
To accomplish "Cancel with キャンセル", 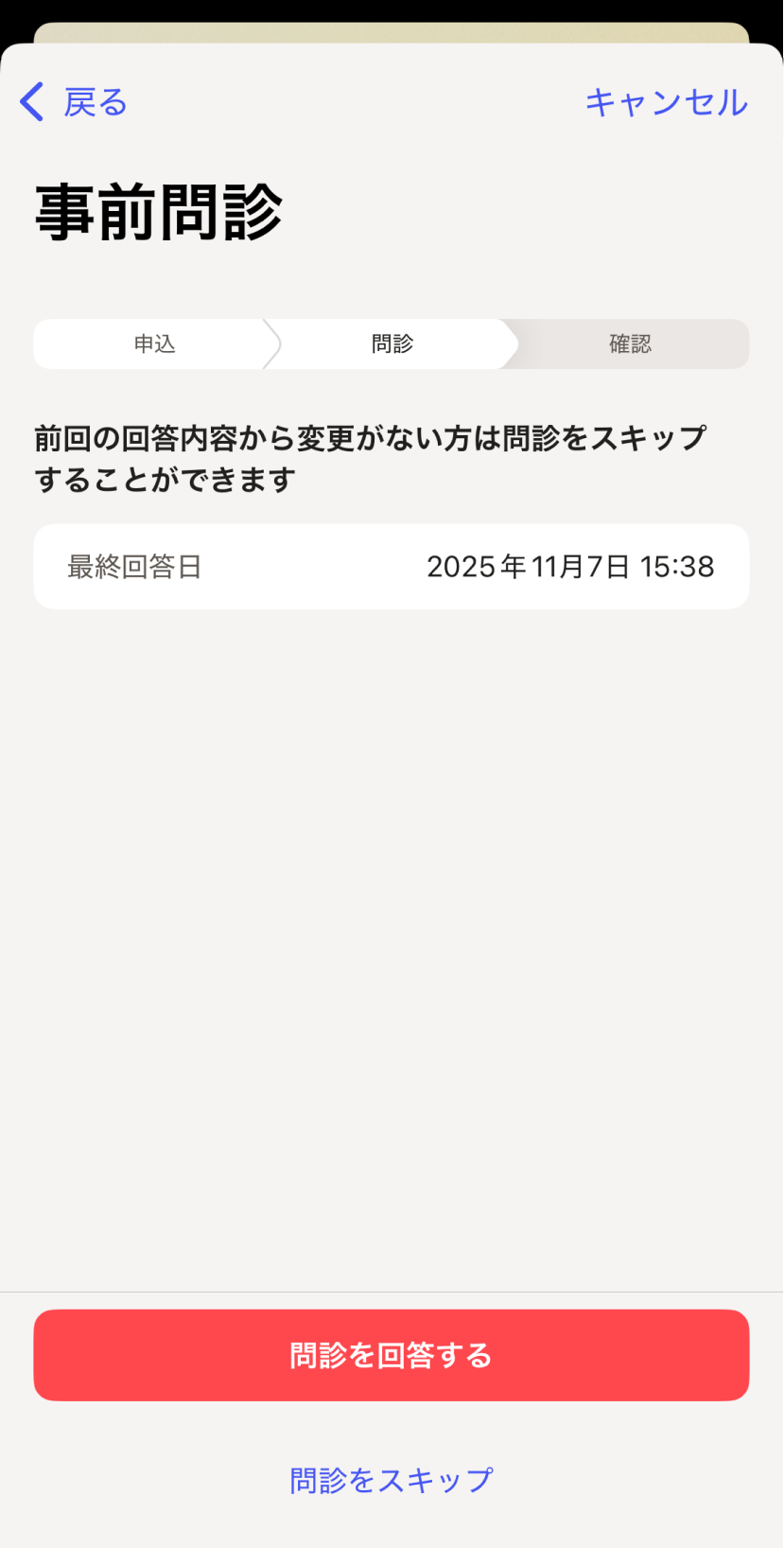I will coord(666,102).
